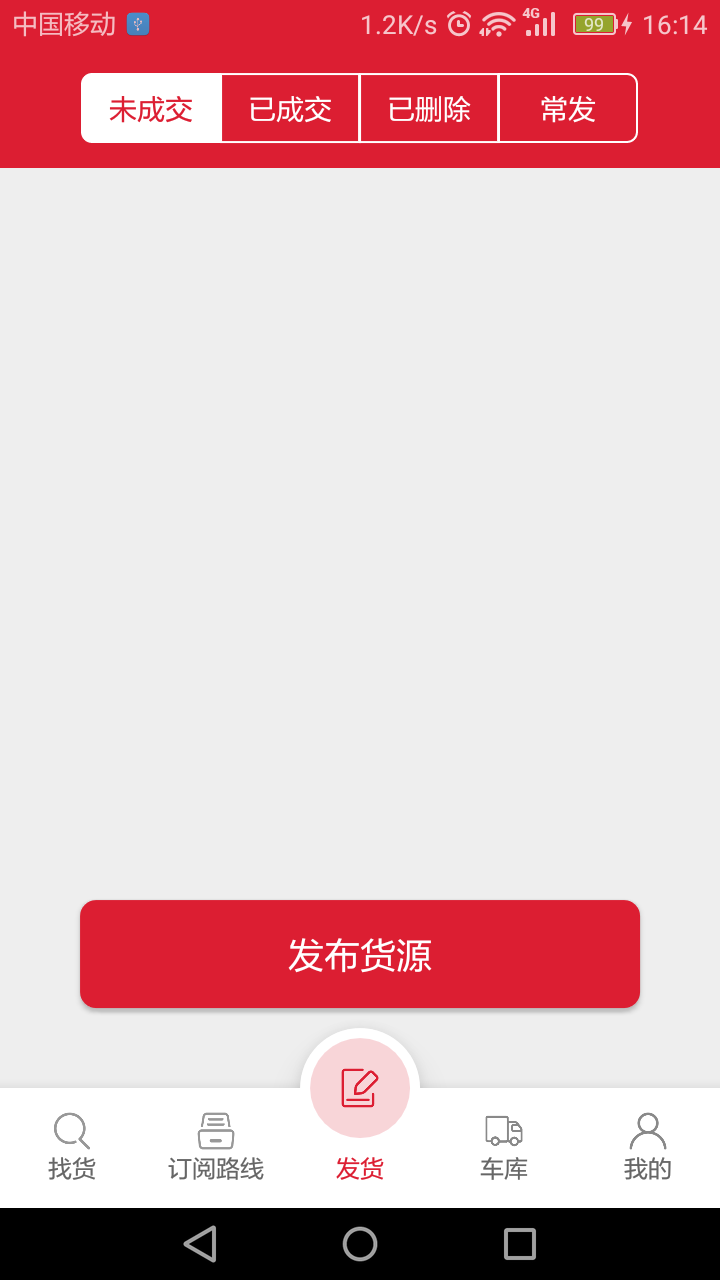Select the 我的 profile person icon
Image resolution: width=720 pixels, height=1280 pixels.
(x=648, y=1131)
